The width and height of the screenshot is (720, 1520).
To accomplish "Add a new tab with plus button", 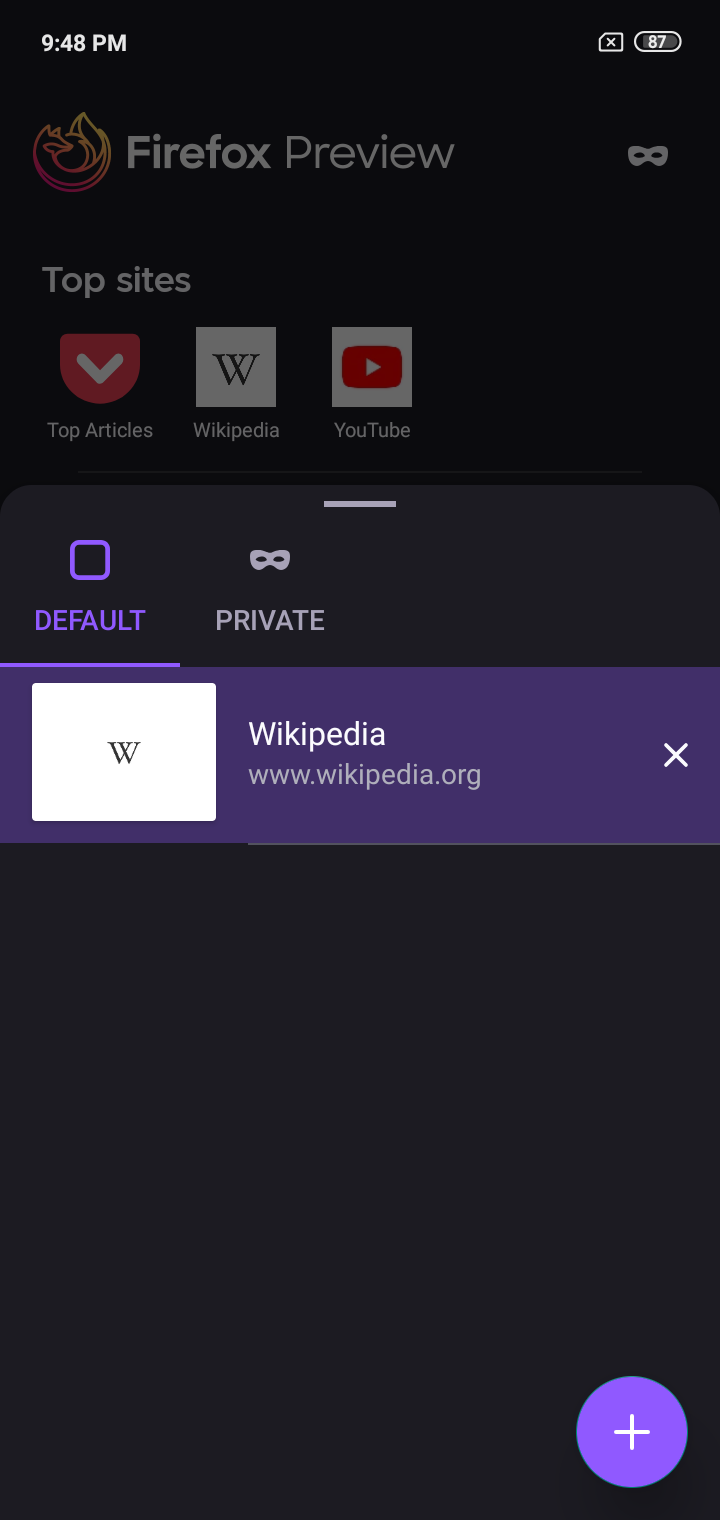I will [632, 1432].
